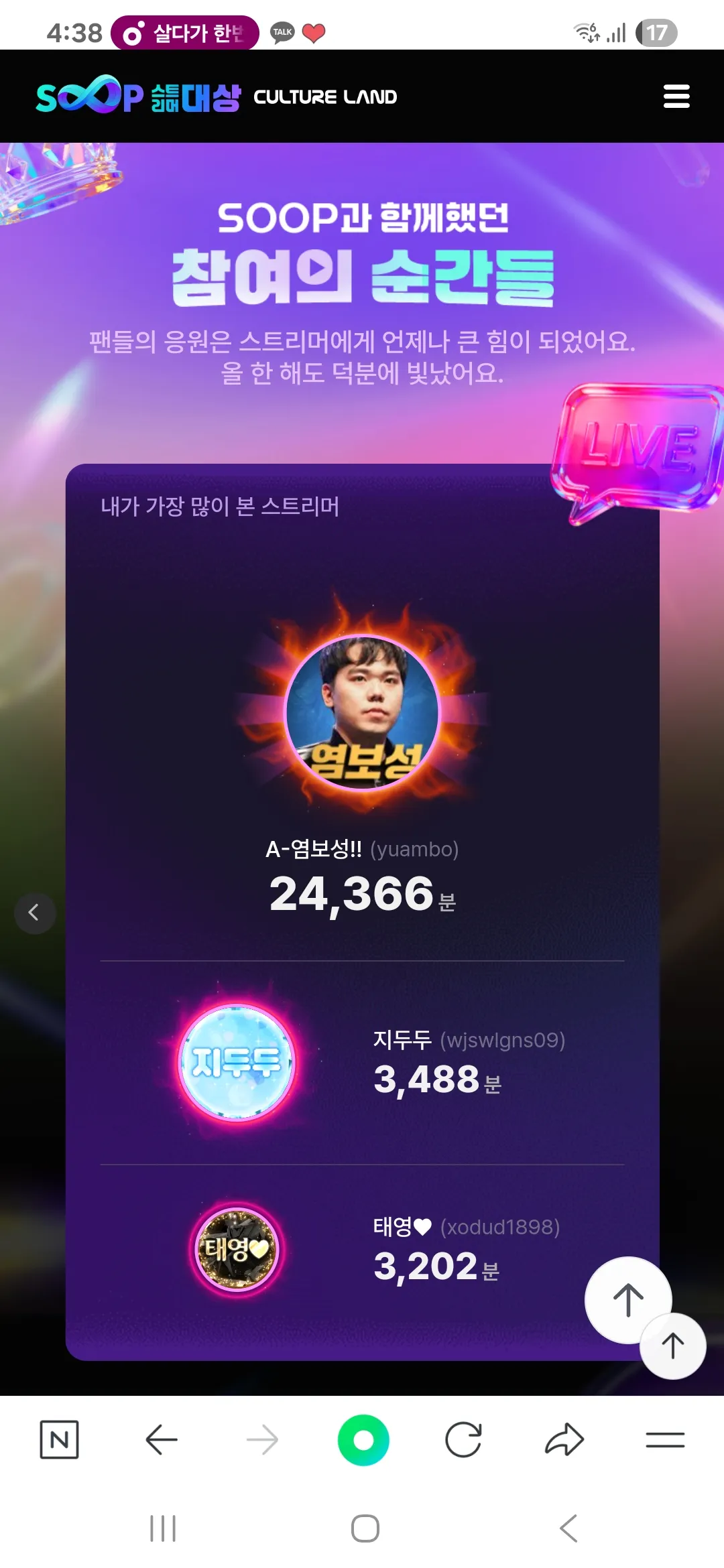Open Naver home via the N button
The width and height of the screenshot is (724, 1568).
59,1439
